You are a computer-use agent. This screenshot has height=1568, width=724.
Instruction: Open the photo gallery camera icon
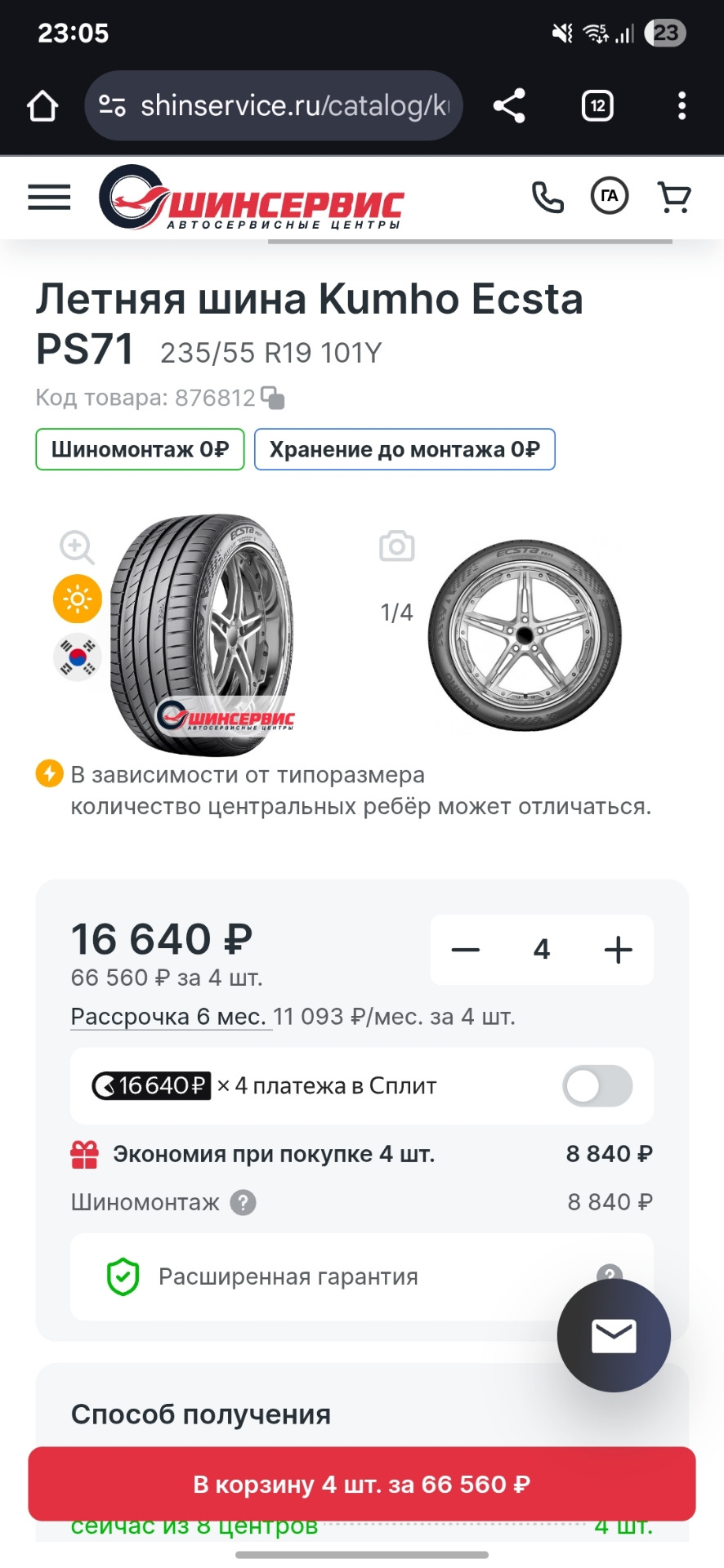(x=397, y=546)
